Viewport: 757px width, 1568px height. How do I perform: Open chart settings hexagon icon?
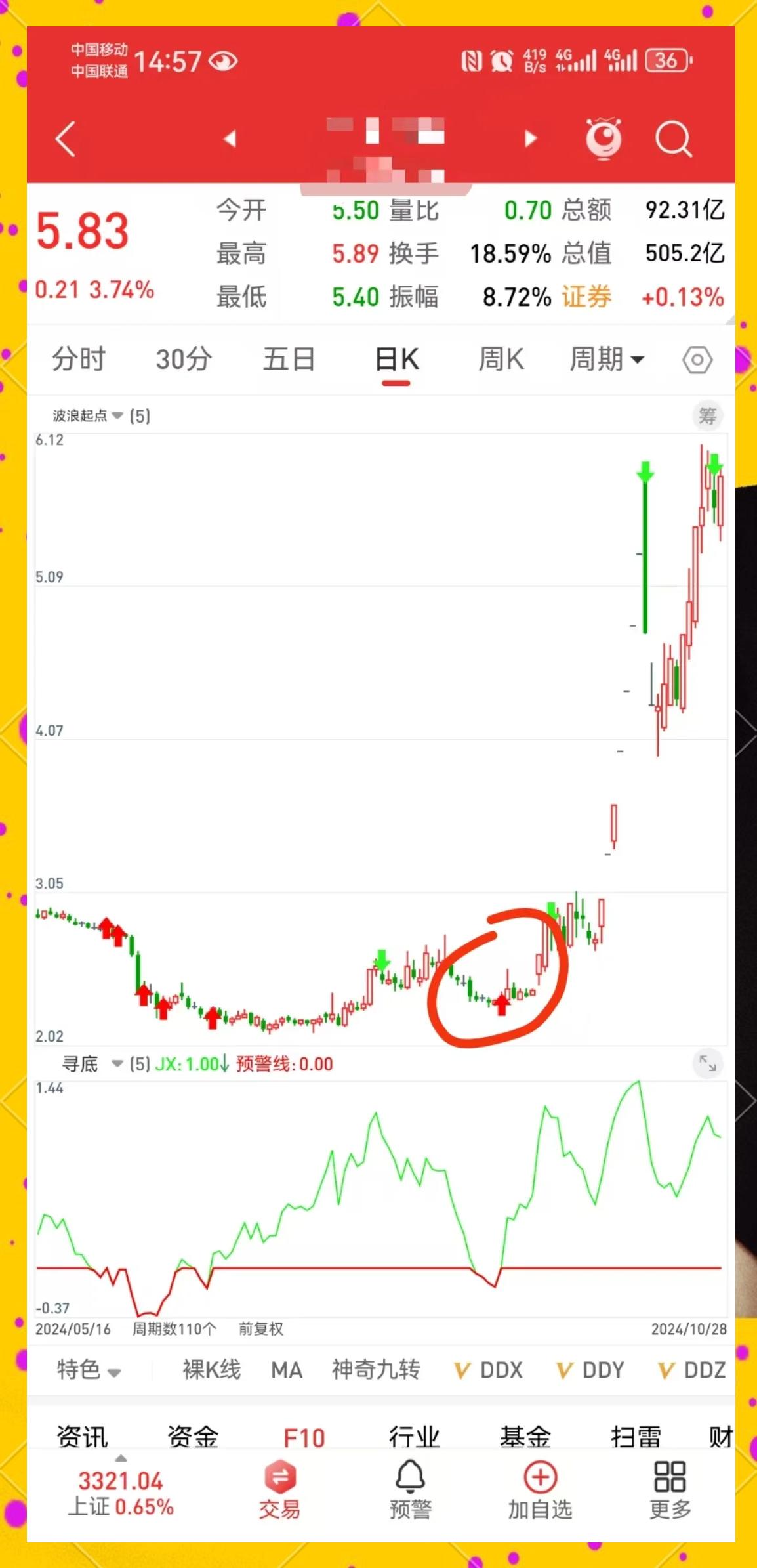click(697, 360)
